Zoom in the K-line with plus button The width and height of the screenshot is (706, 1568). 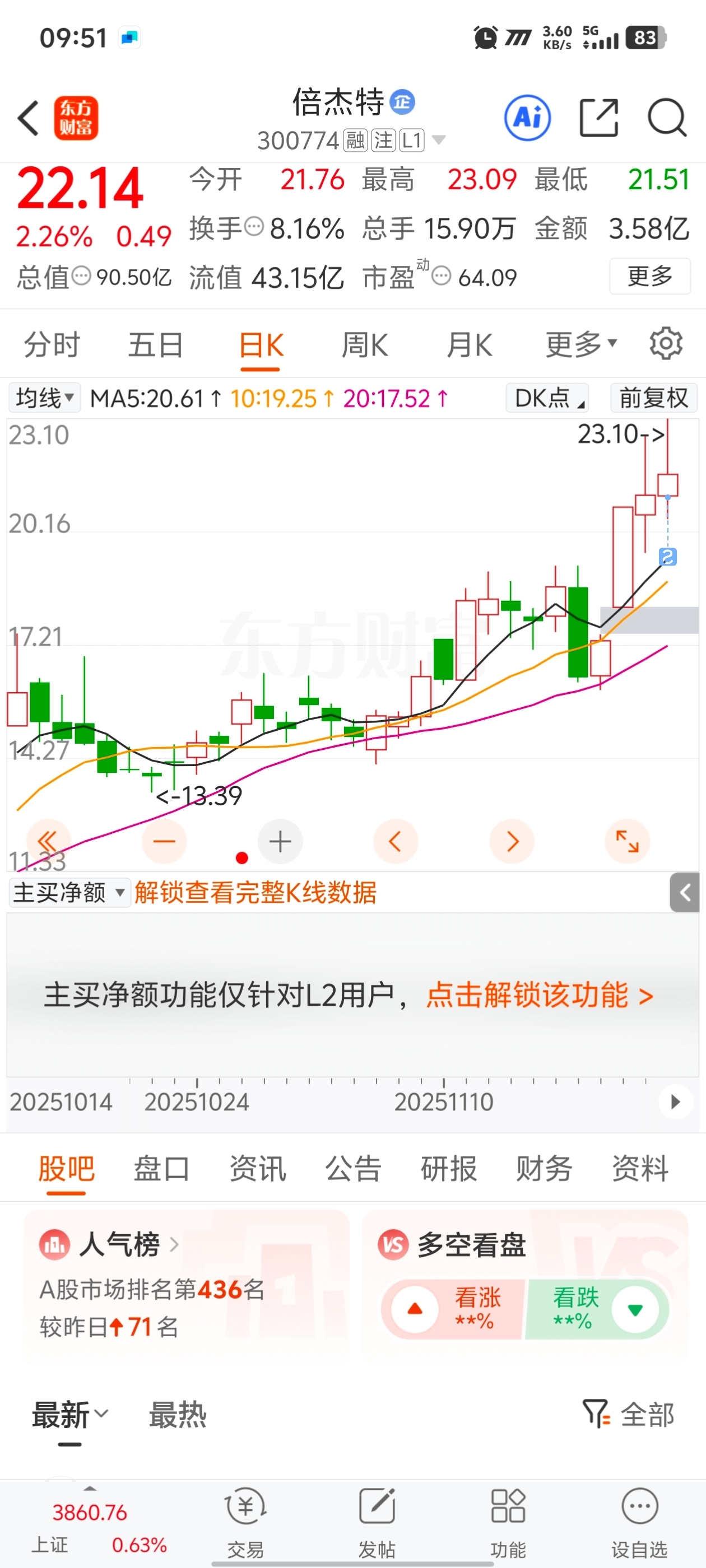click(x=280, y=842)
